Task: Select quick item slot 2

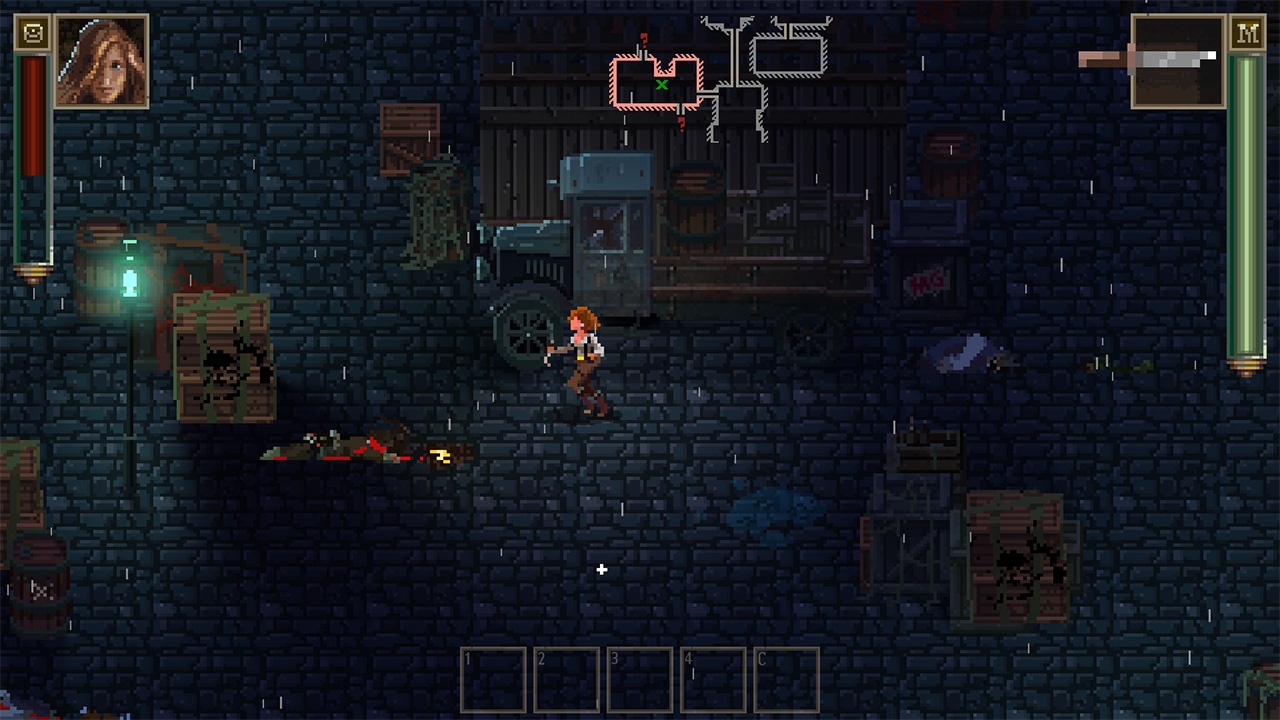Action: coord(566,680)
